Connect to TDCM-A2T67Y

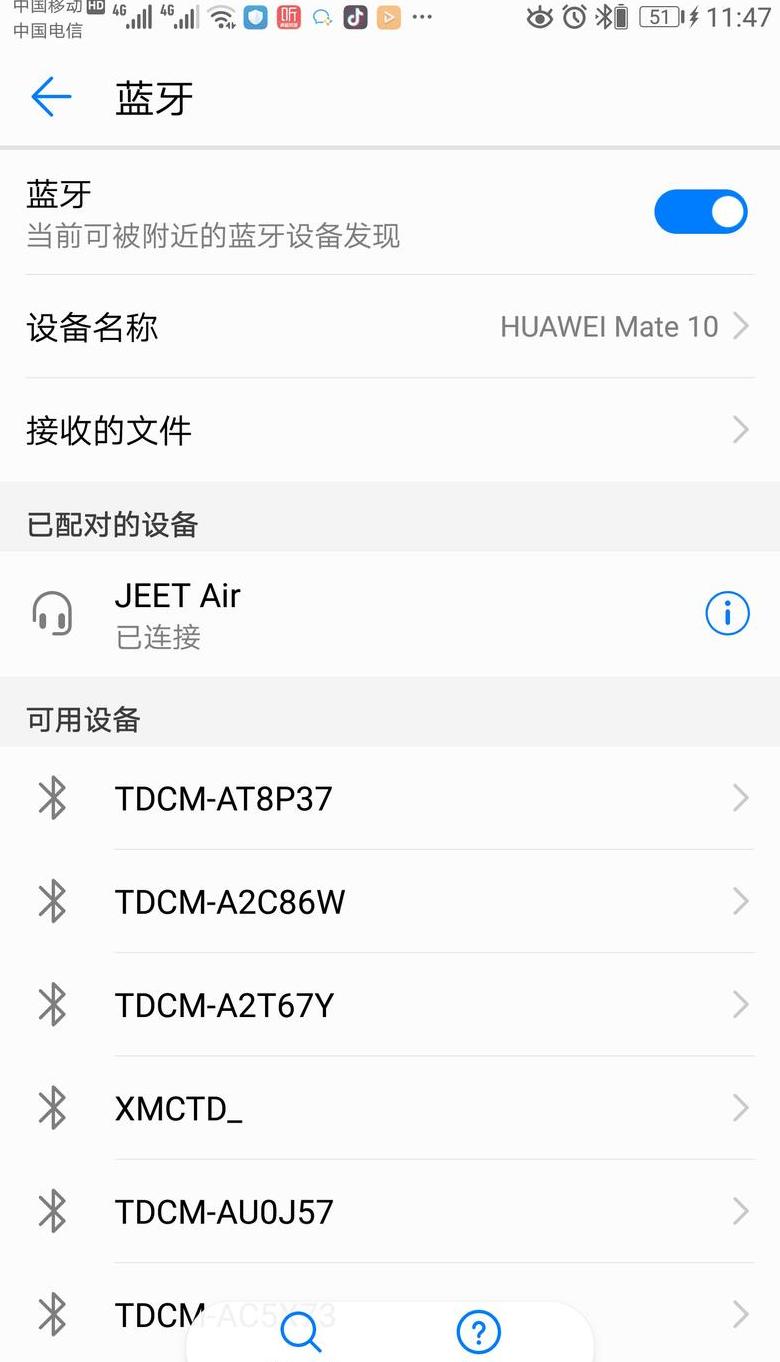click(390, 1004)
